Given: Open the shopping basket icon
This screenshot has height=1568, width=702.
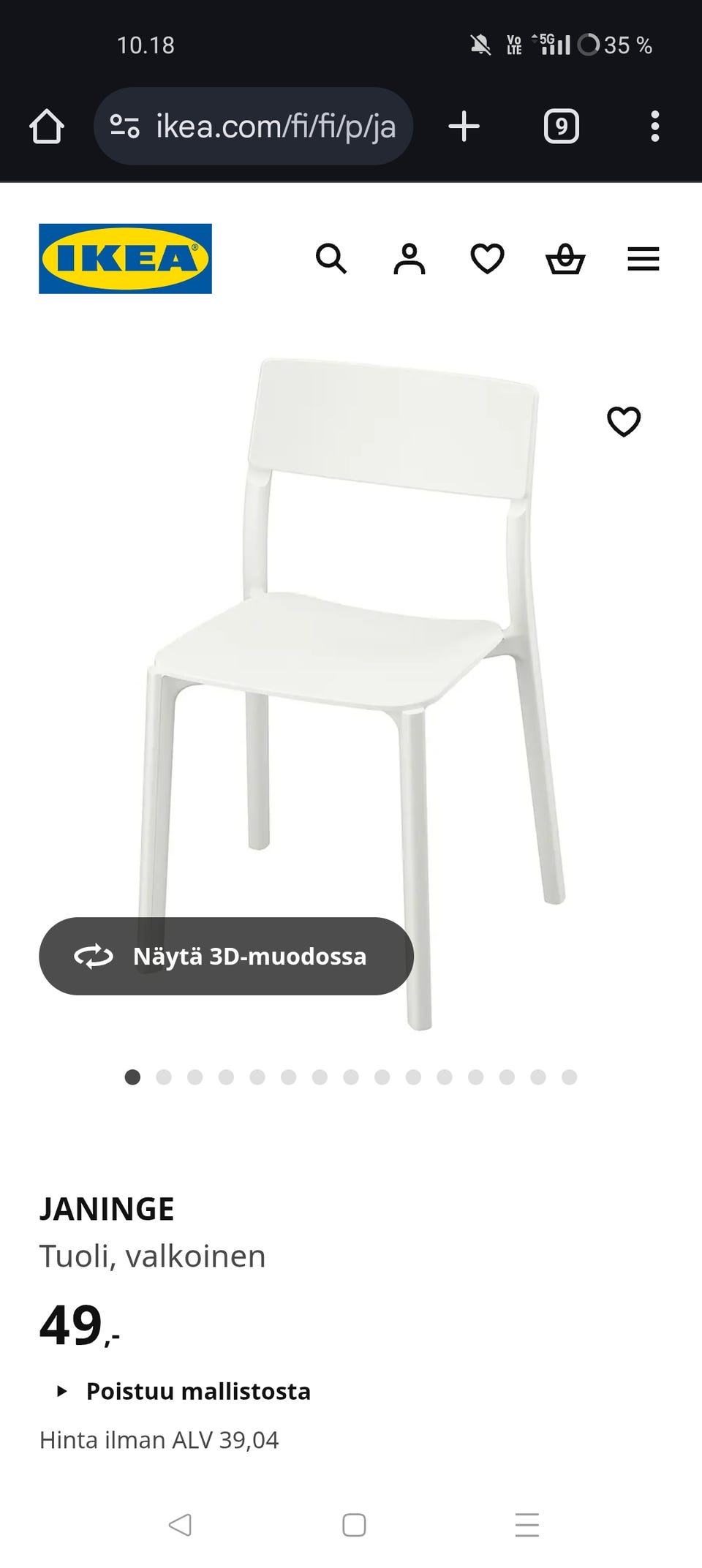Looking at the screenshot, I should click(x=565, y=259).
